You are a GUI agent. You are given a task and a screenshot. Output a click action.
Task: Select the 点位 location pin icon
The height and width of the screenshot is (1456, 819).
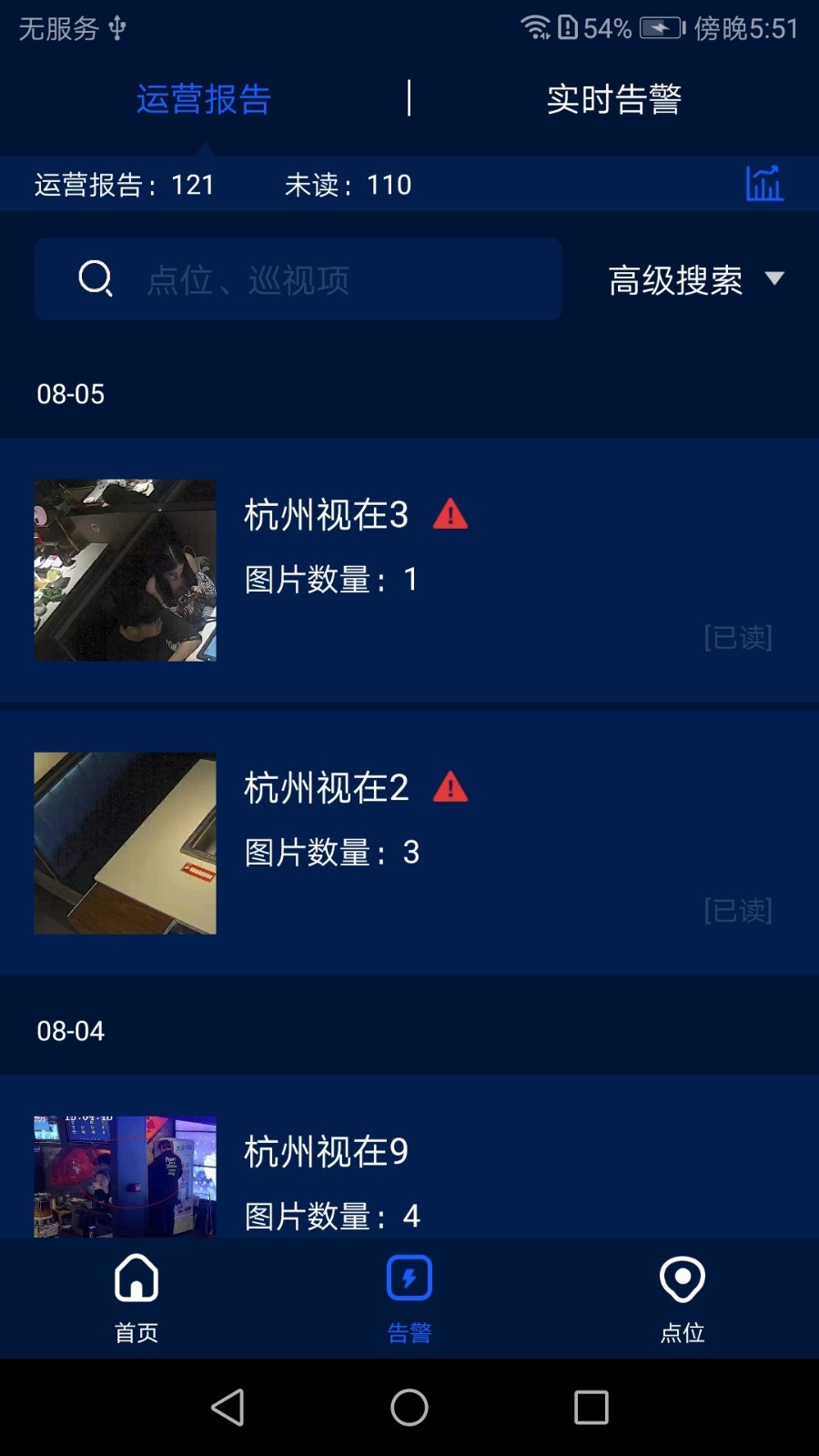(682, 1279)
